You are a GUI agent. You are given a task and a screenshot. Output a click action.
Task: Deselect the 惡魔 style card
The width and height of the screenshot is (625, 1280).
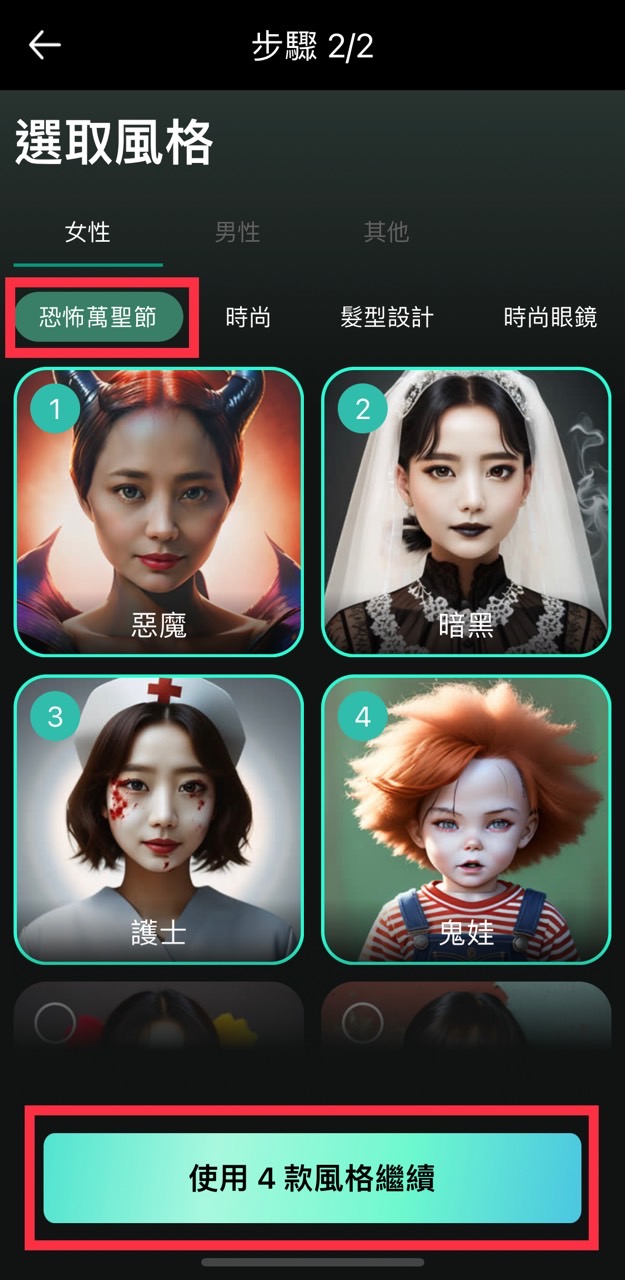click(x=158, y=511)
